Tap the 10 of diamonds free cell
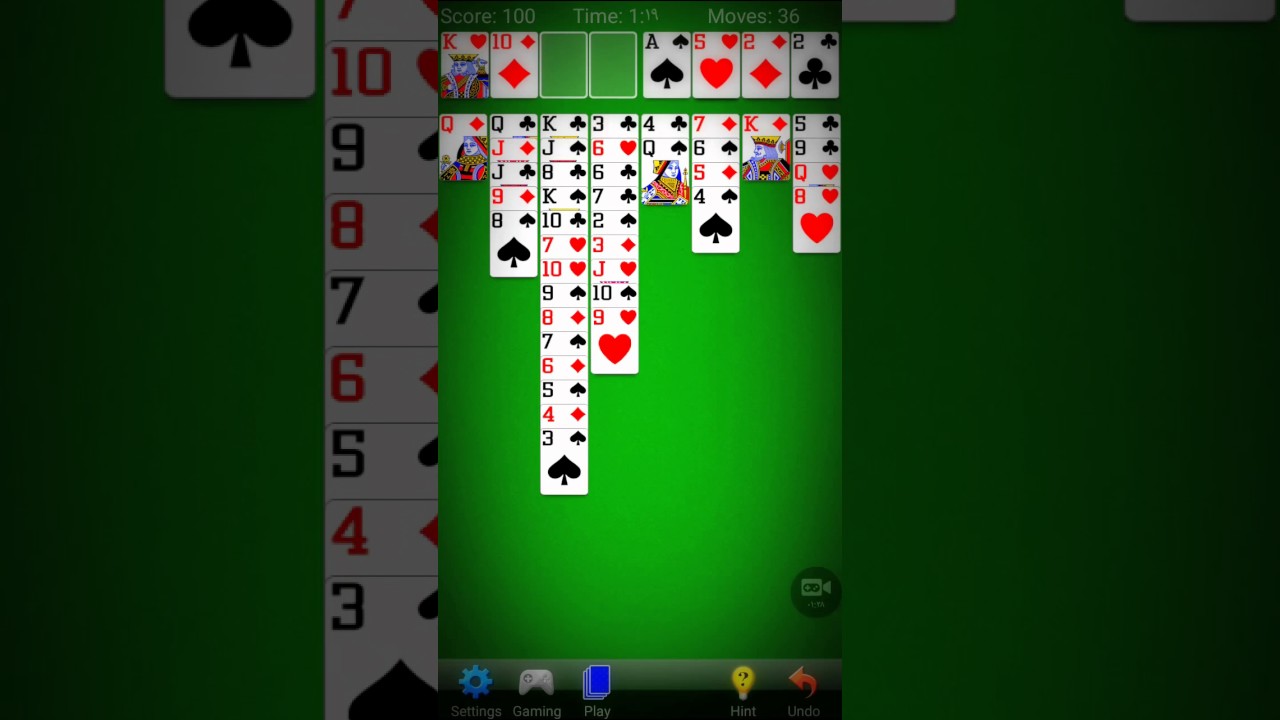This screenshot has height=720, width=1280. [514, 65]
